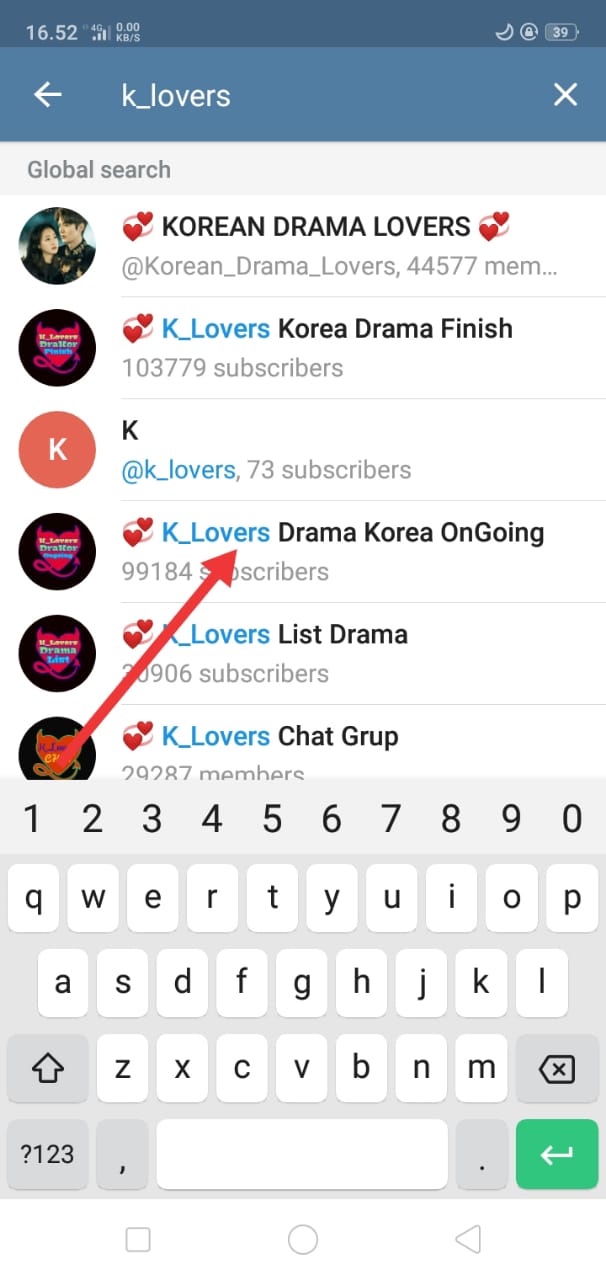606x1280 pixels.
Task: Tap the green enter key
Action: [x=556, y=1154]
